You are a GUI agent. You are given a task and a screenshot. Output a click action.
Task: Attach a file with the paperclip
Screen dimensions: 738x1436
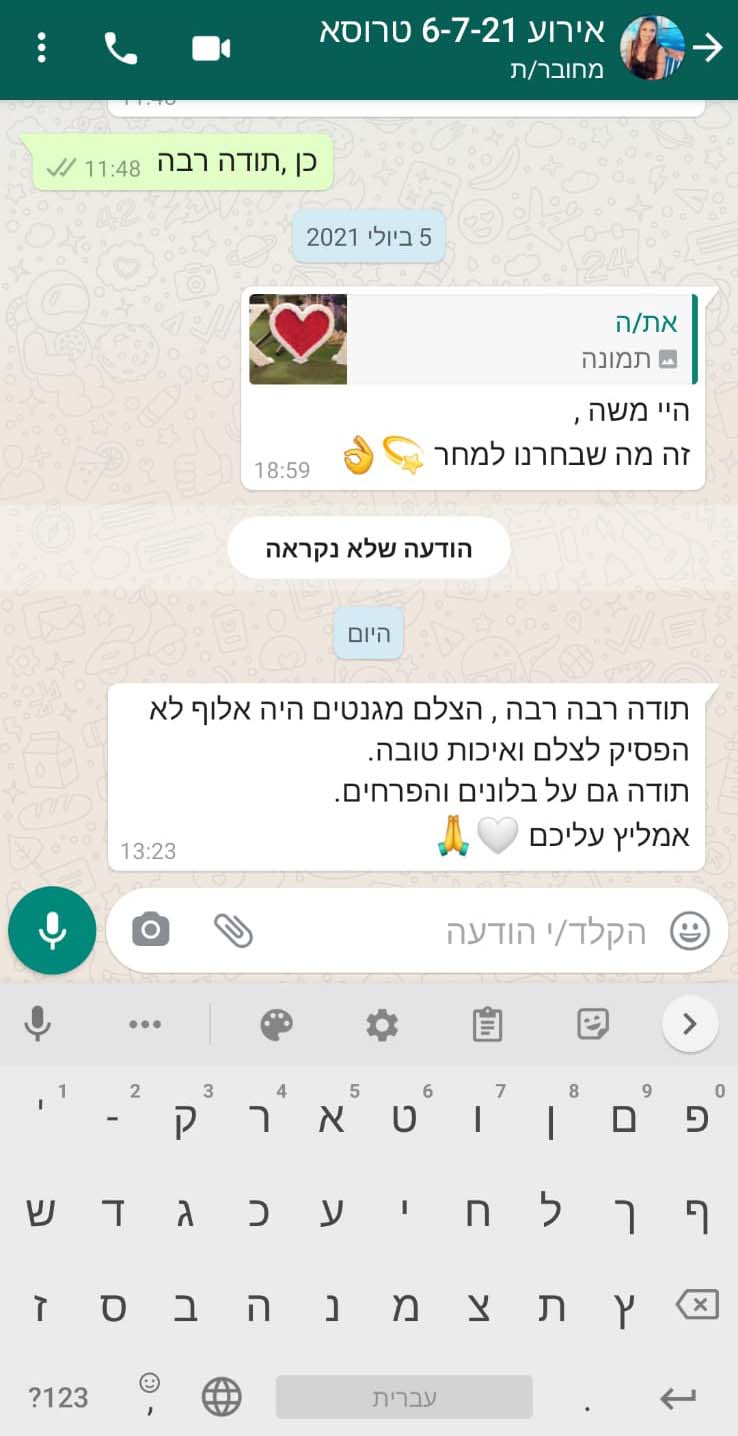[234, 931]
